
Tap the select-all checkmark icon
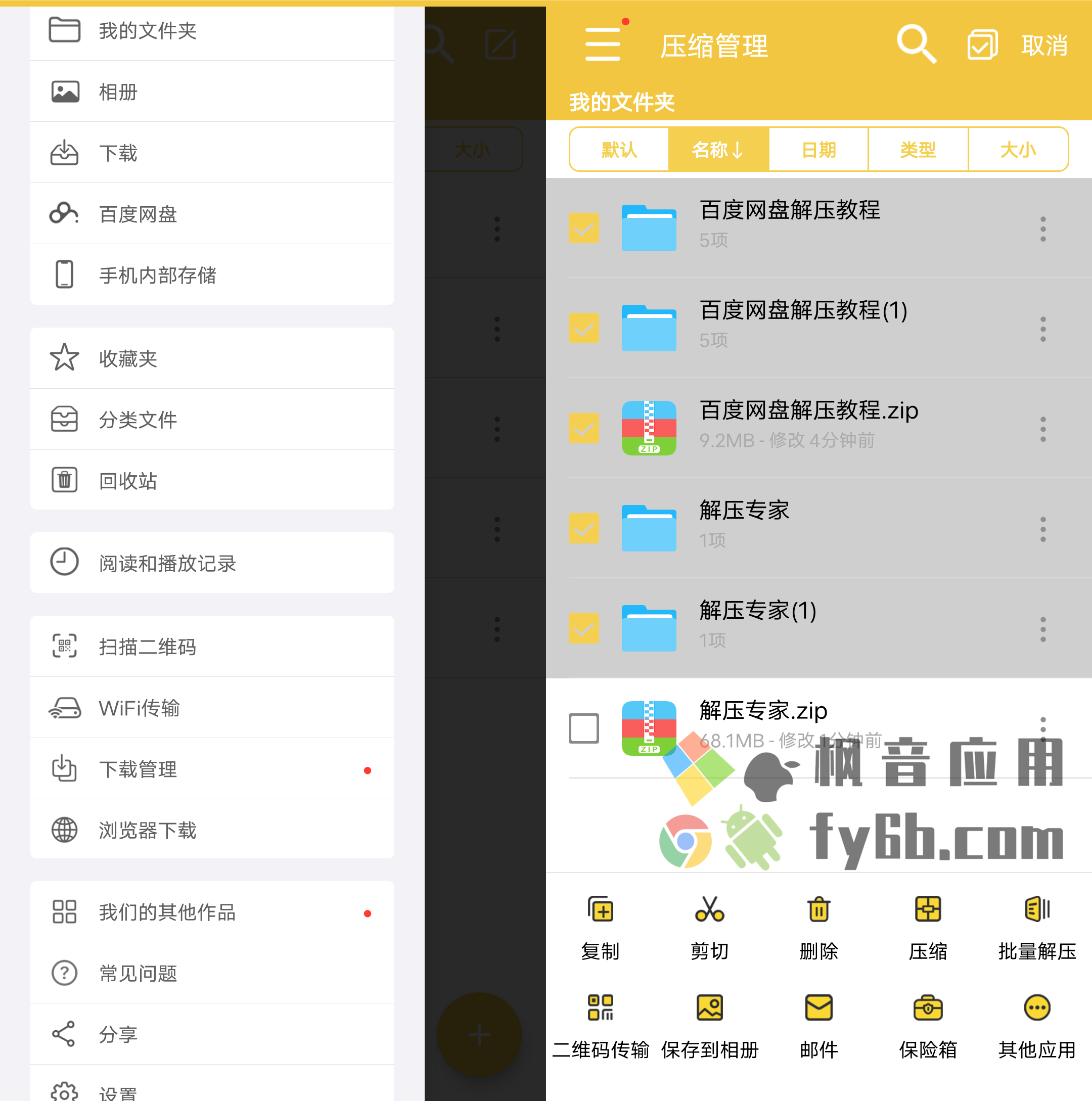click(x=982, y=45)
